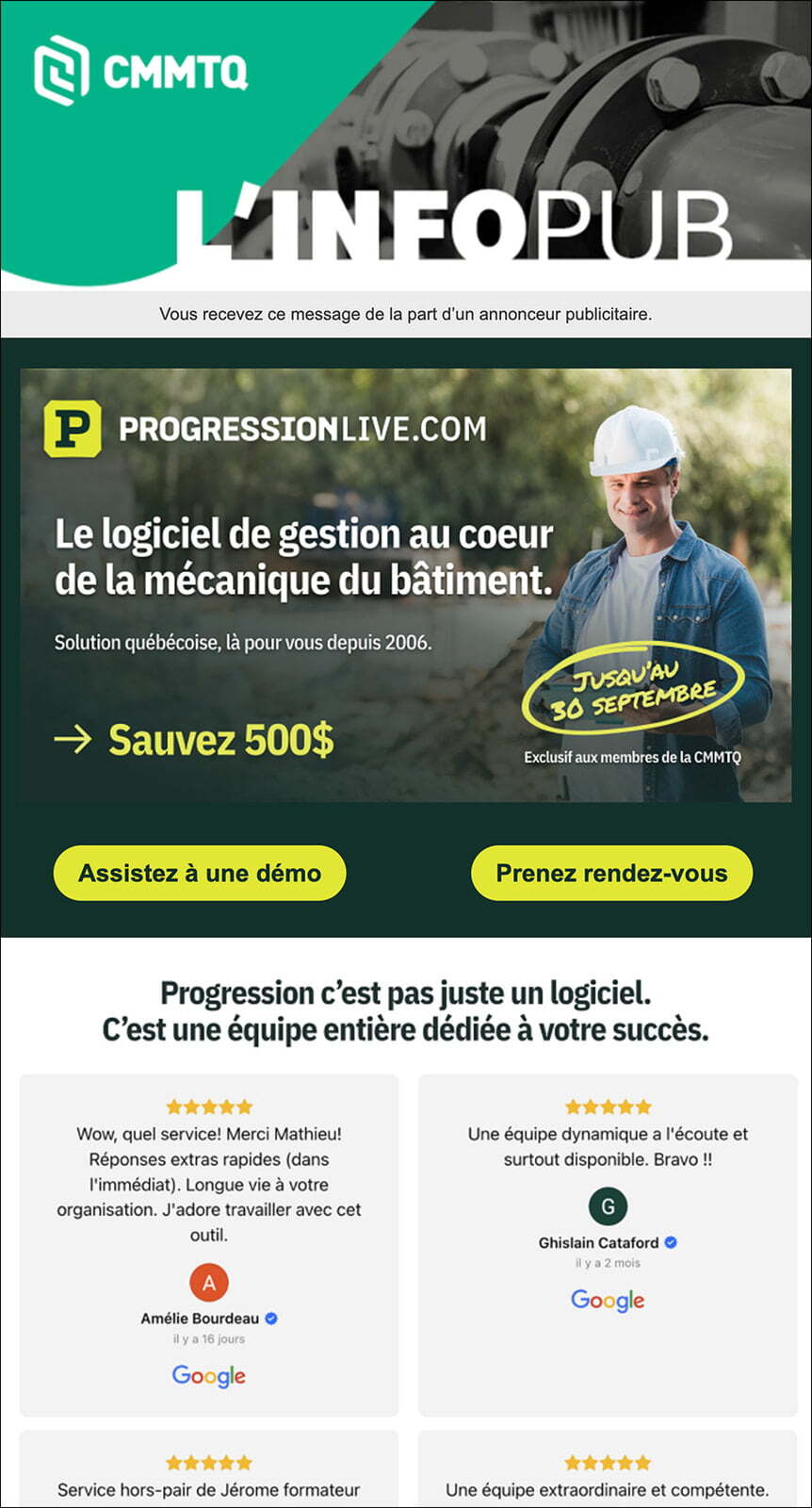Image resolution: width=812 pixels, height=1508 pixels.
Task: Open the ProgressionLive Sauvez 500$ banner
Action: coord(405,584)
